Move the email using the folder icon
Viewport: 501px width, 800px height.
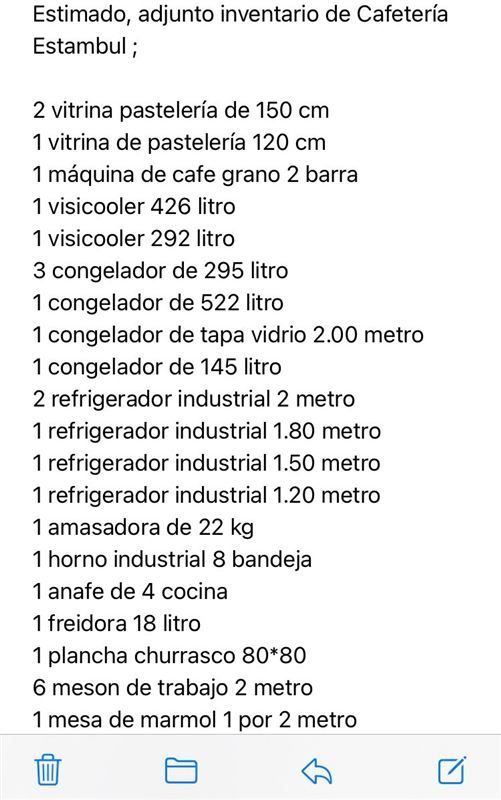[x=181, y=770]
